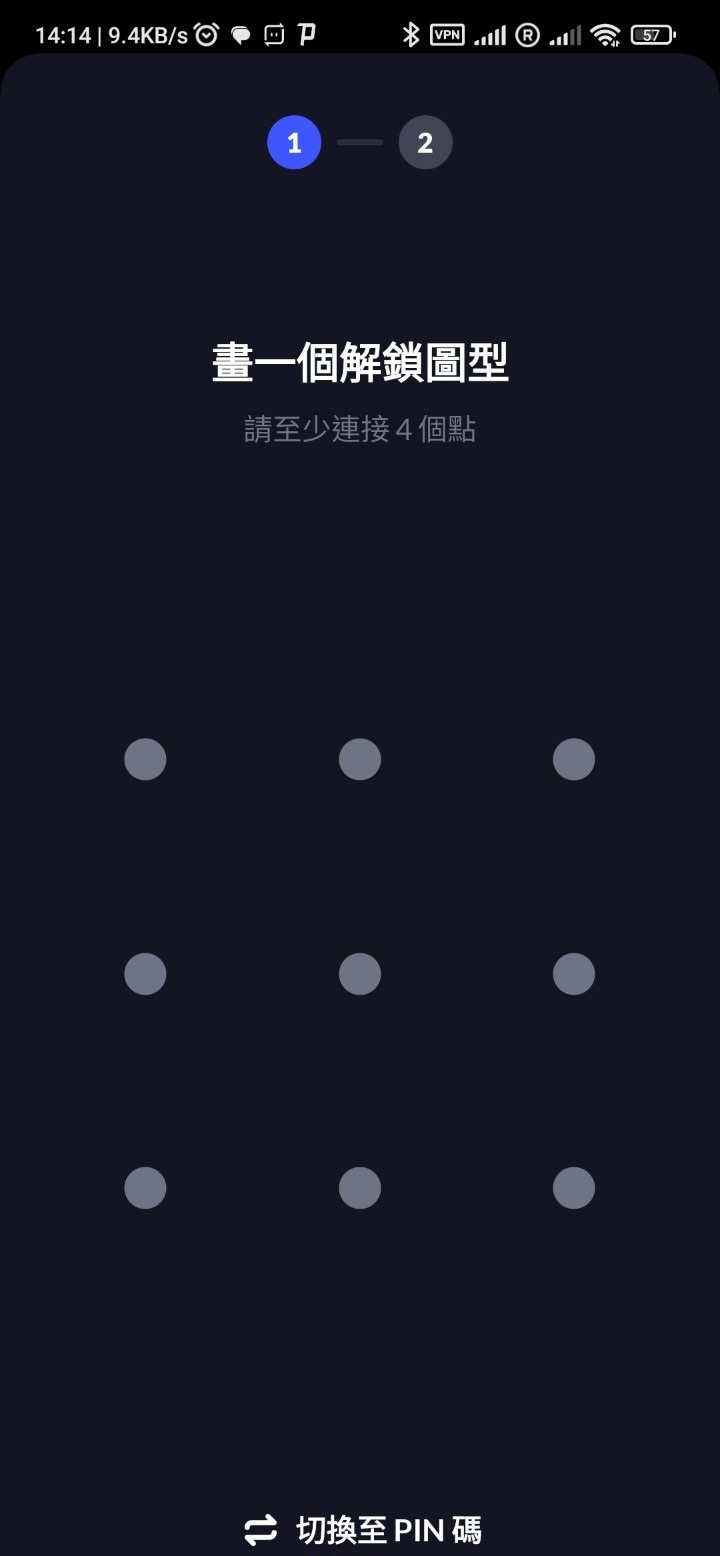Tap the swap icon beside 切換至 PIN 碼
Viewport: 720px width, 1556px height.
[x=260, y=1529]
